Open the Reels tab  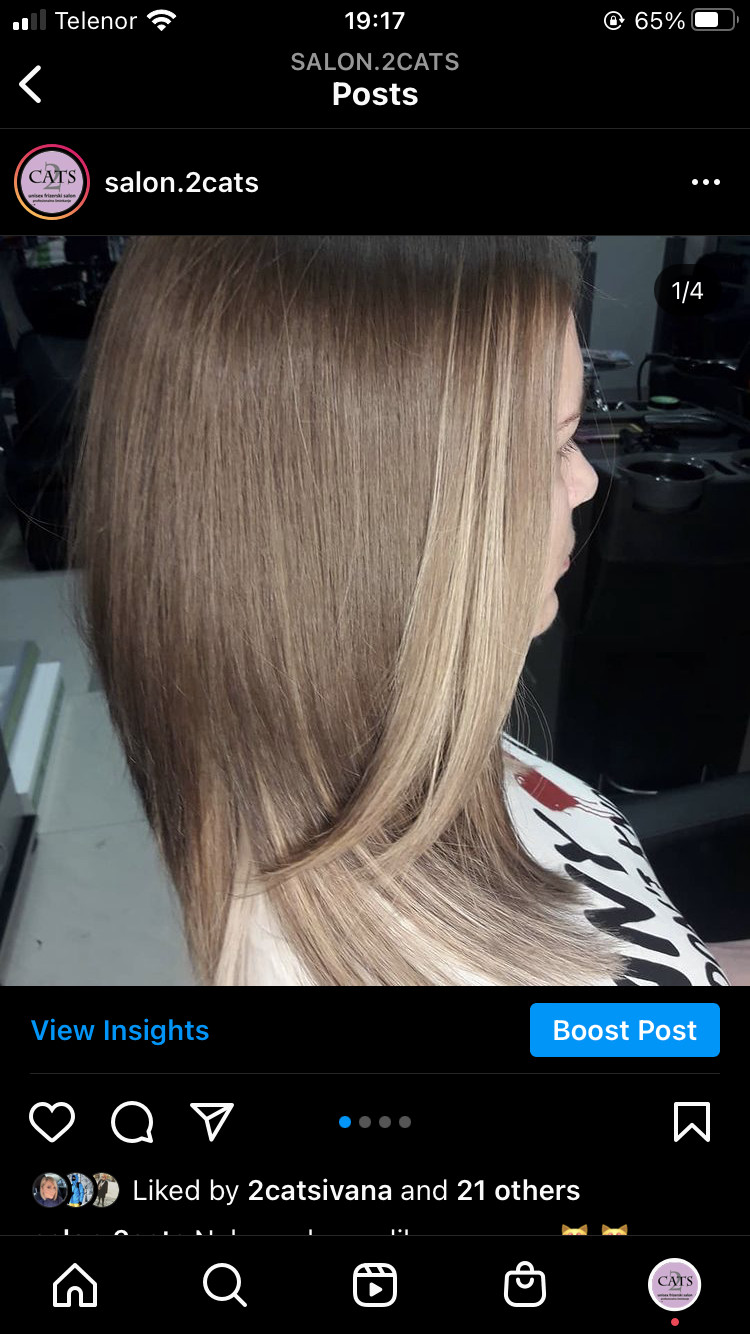375,1285
